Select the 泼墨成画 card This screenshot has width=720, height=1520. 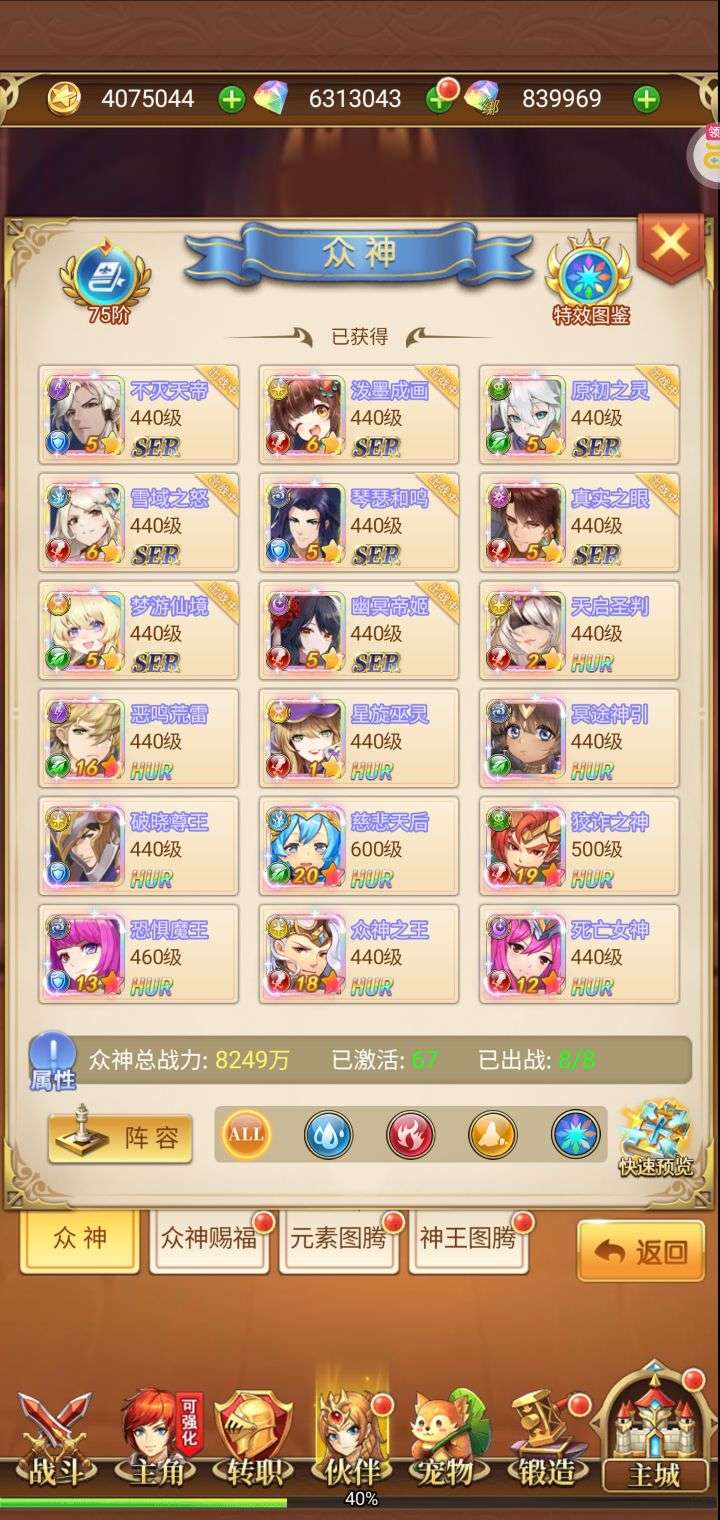click(359, 414)
